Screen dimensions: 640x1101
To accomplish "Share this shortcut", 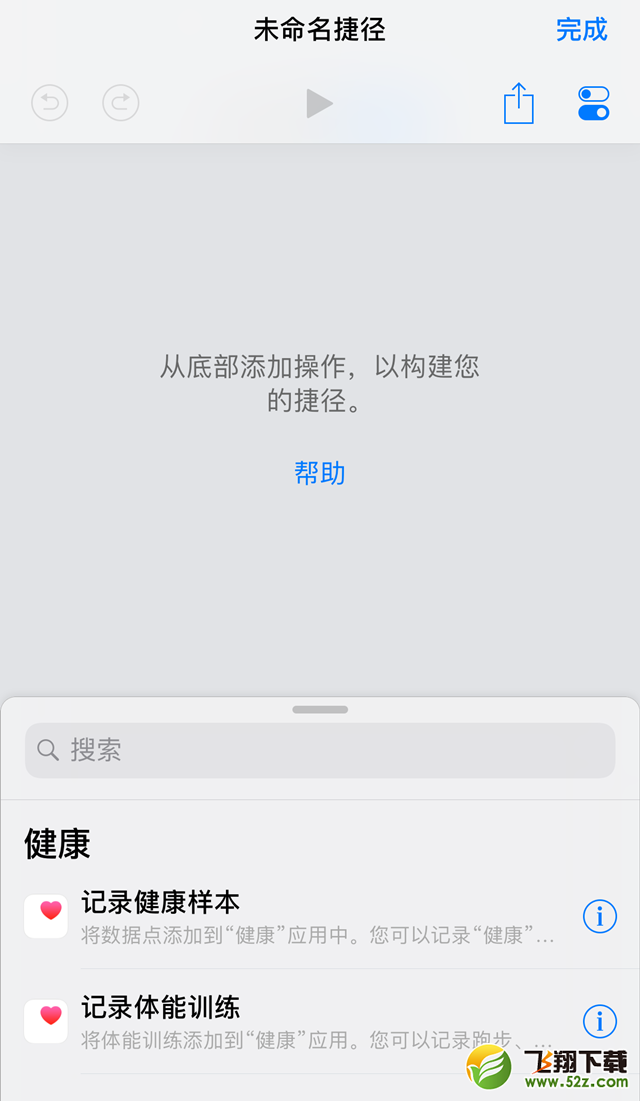I will [519, 103].
